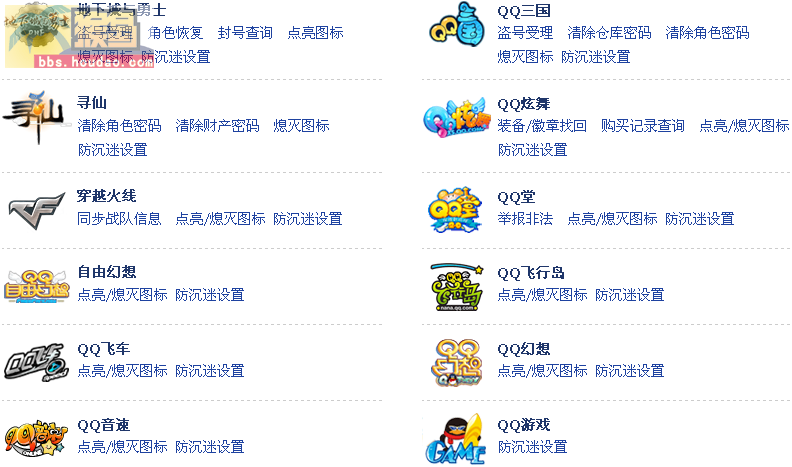
Task: Open 举报非法 under QQ堂
Action: [x=525, y=219]
